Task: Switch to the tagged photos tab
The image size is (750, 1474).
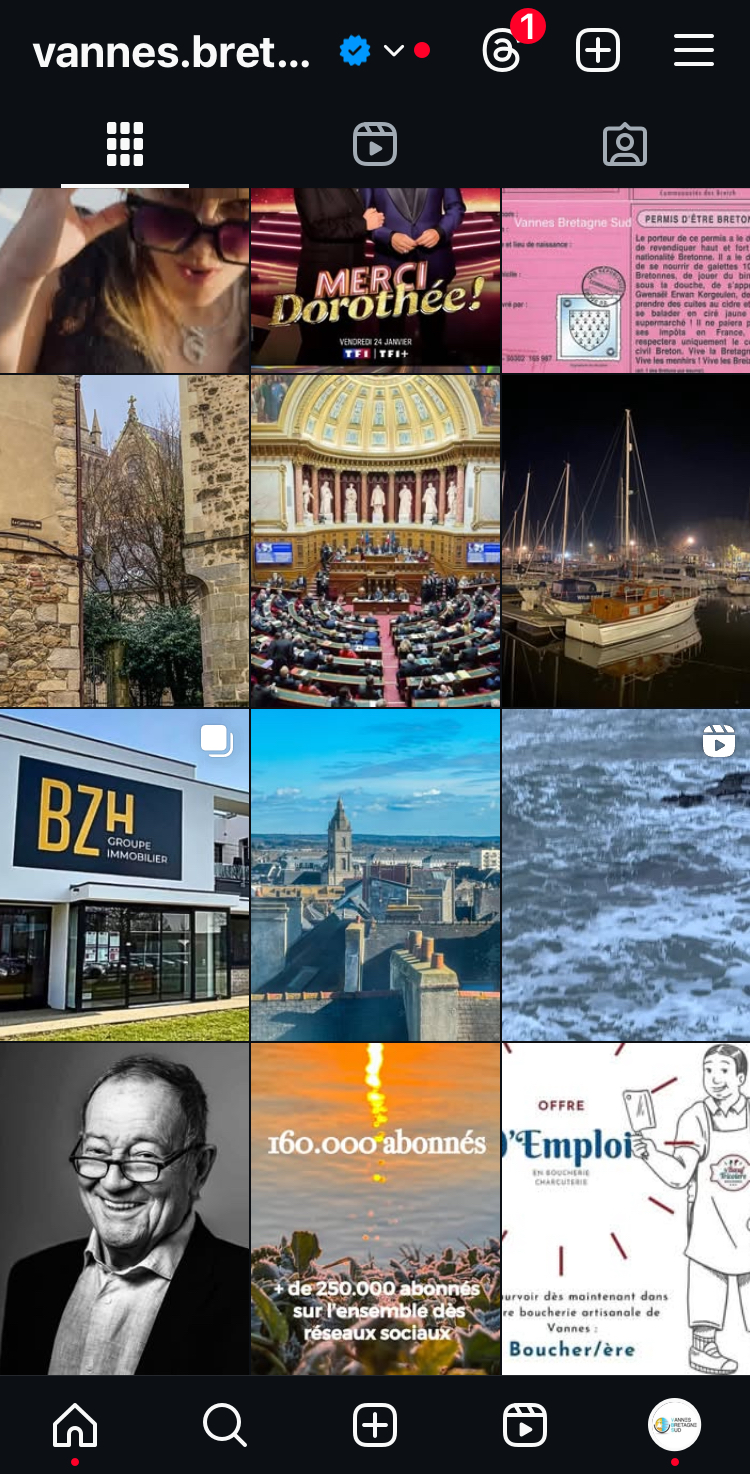Action: [x=625, y=145]
